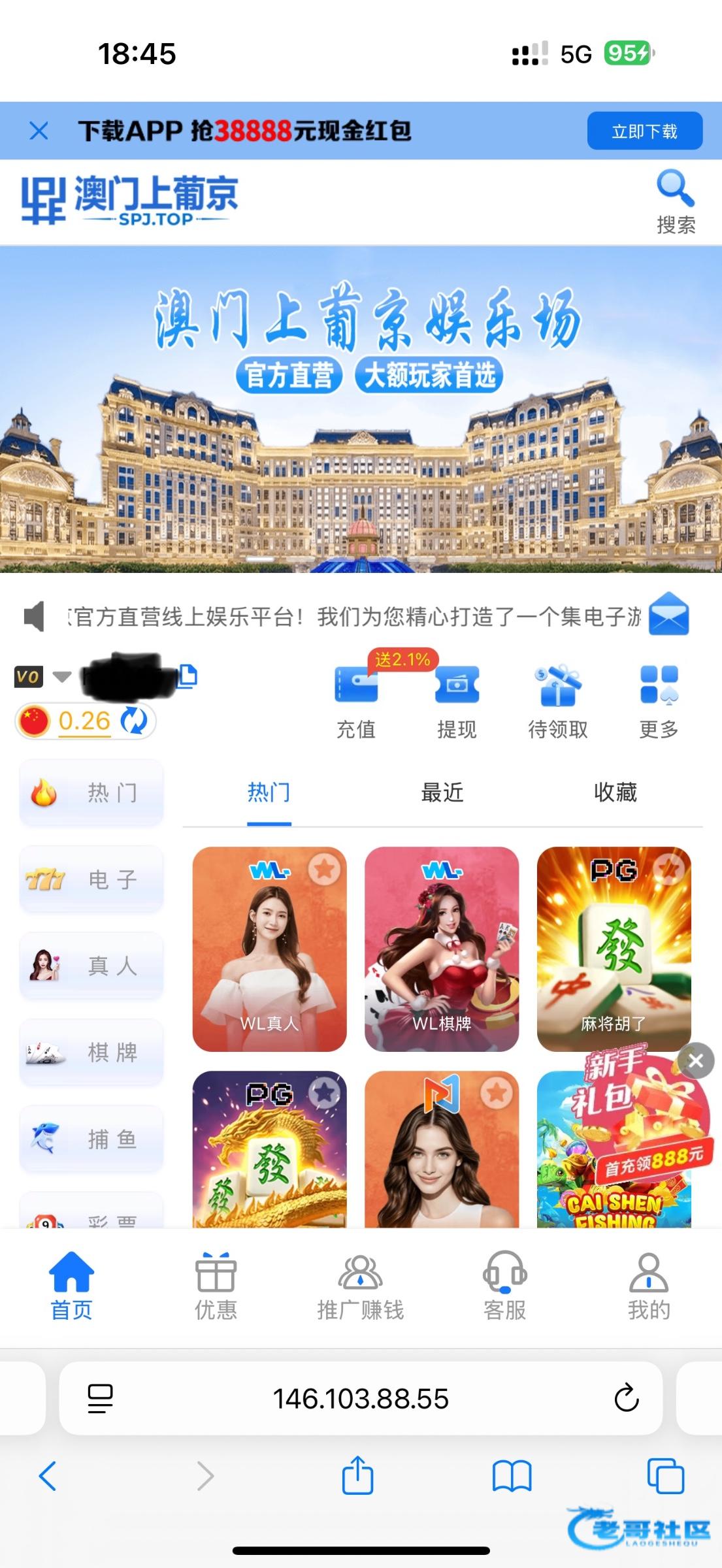Open the mail envelope messages icon
The image size is (722, 1568).
(x=668, y=615)
